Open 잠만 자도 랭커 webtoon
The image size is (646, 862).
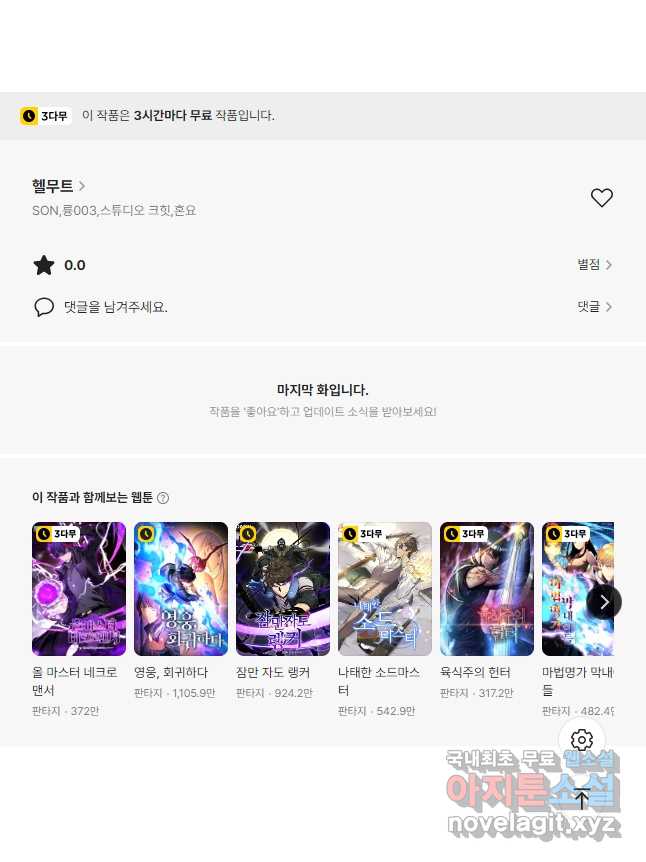(x=283, y=589)
